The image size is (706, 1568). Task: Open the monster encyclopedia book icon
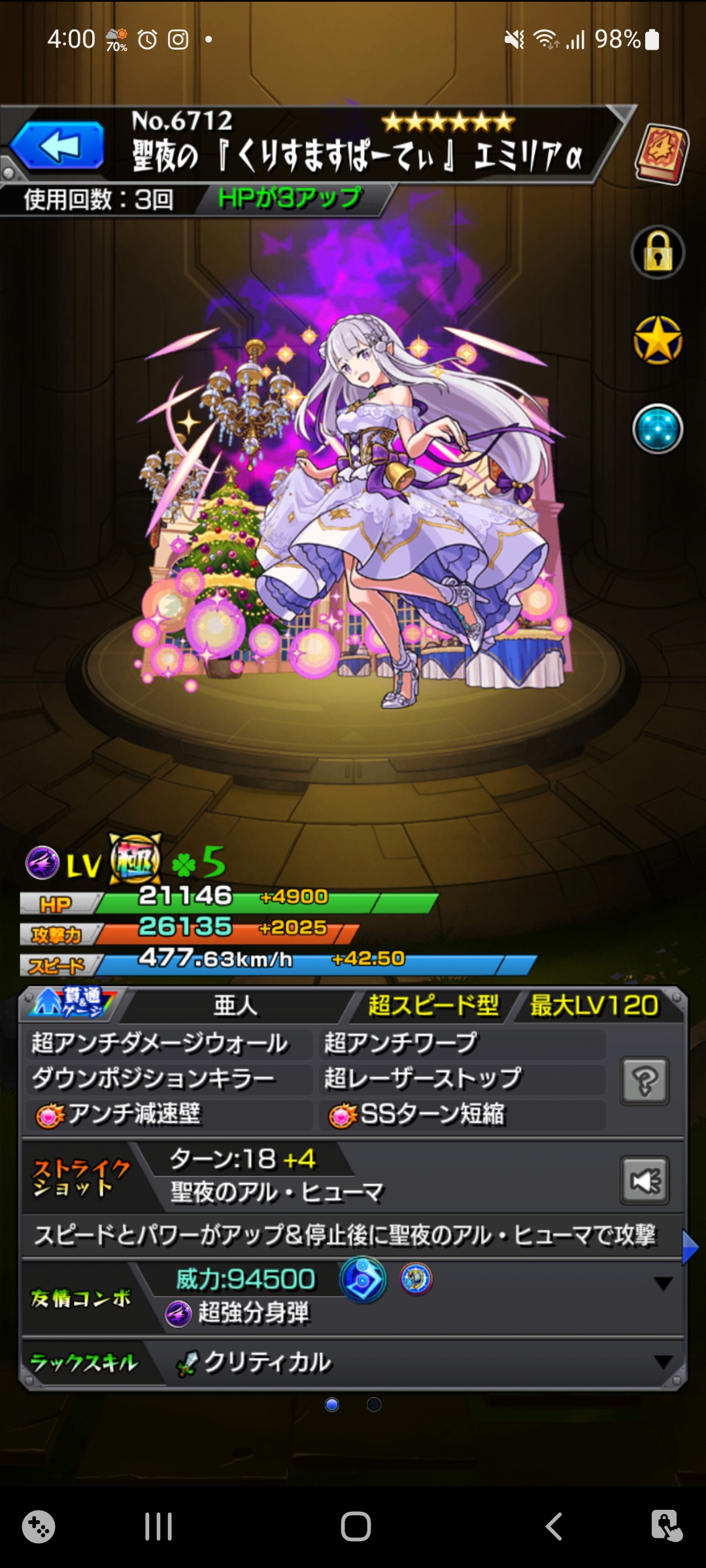pos(662,155)
